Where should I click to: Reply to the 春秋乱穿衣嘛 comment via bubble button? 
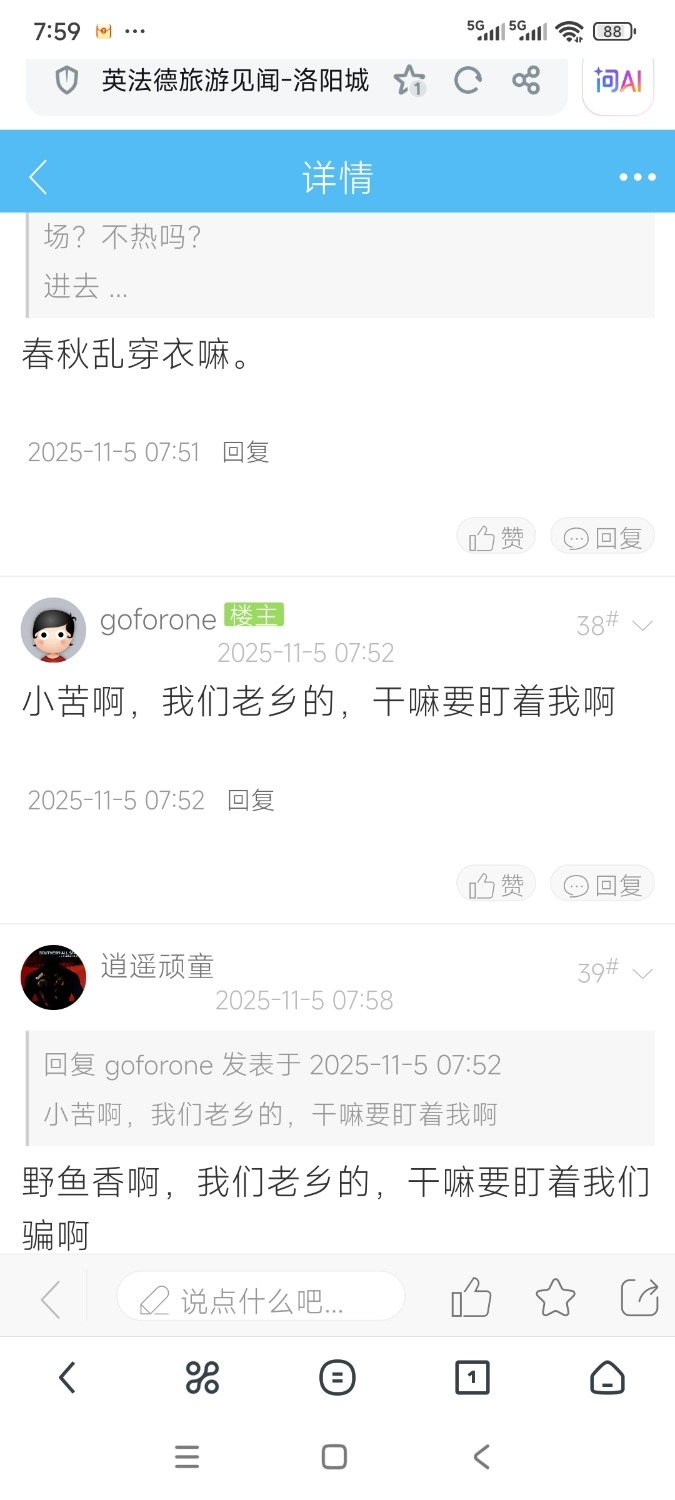(603, 537)
